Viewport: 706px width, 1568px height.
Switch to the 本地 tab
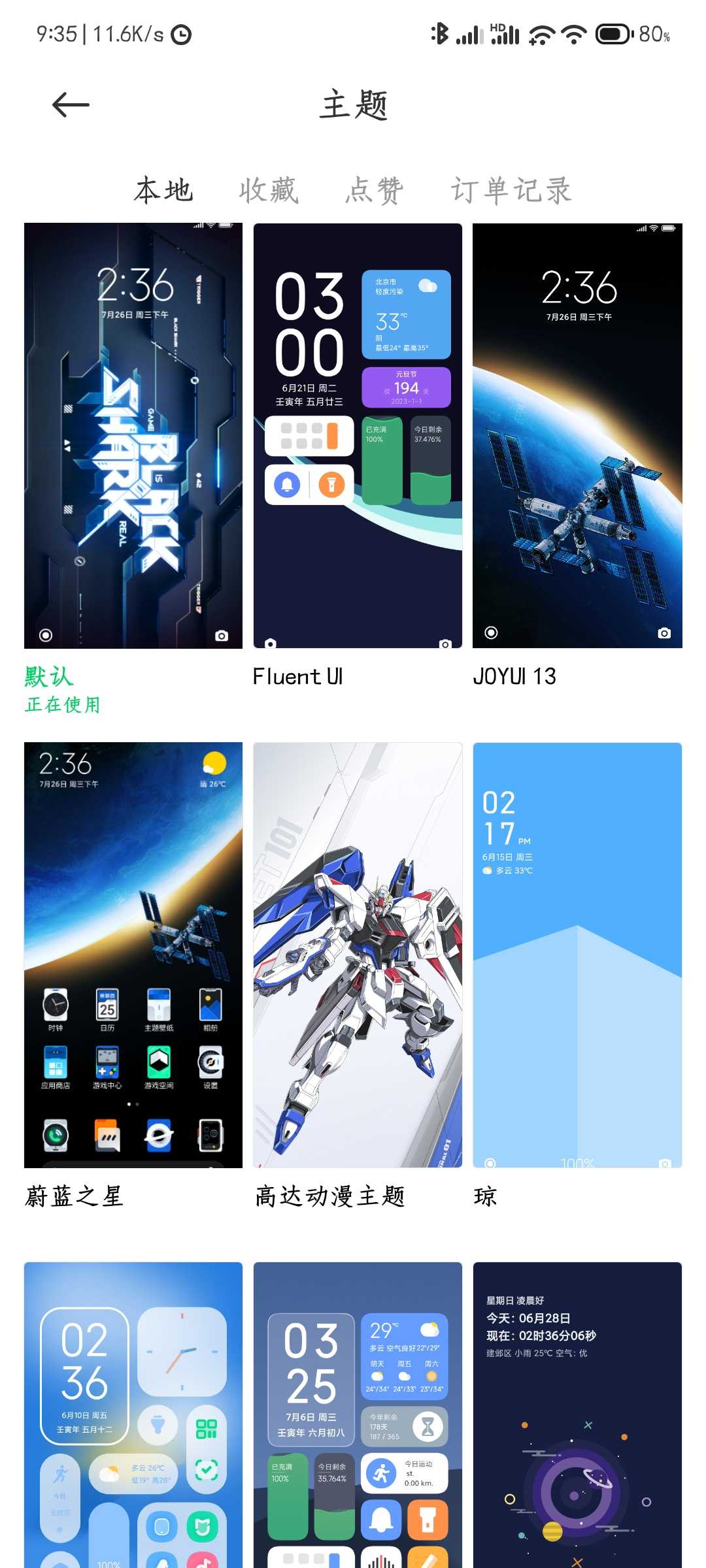163,191
